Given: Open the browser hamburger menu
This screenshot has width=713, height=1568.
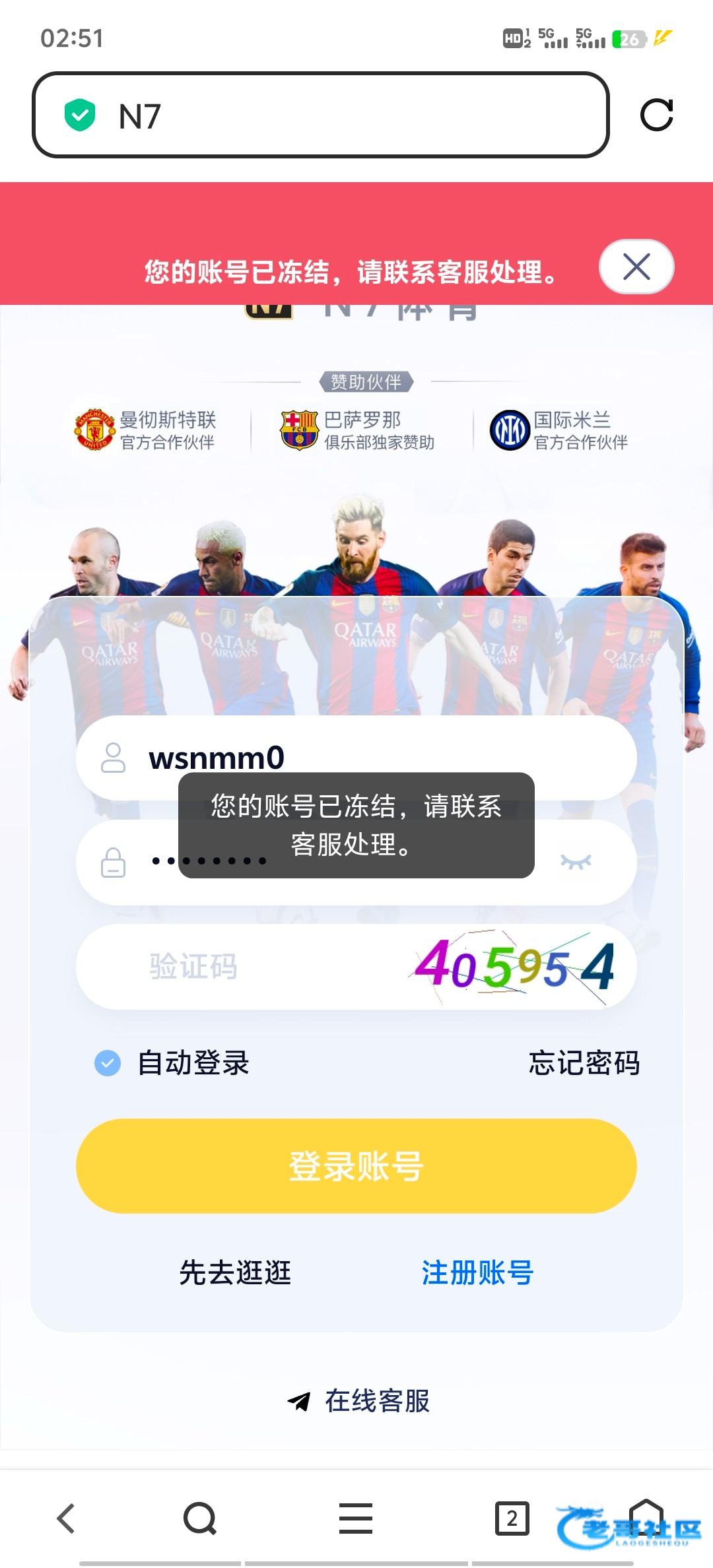Looking at the screenshot, I should (x=356, y=1519).
